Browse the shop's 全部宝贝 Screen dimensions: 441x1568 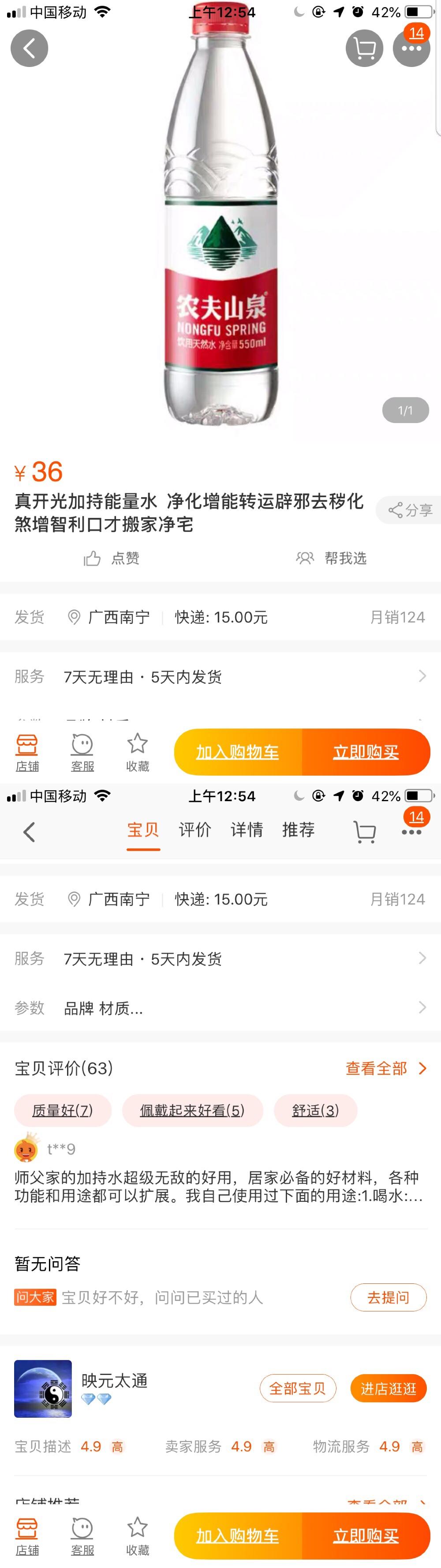[298, 1389]
